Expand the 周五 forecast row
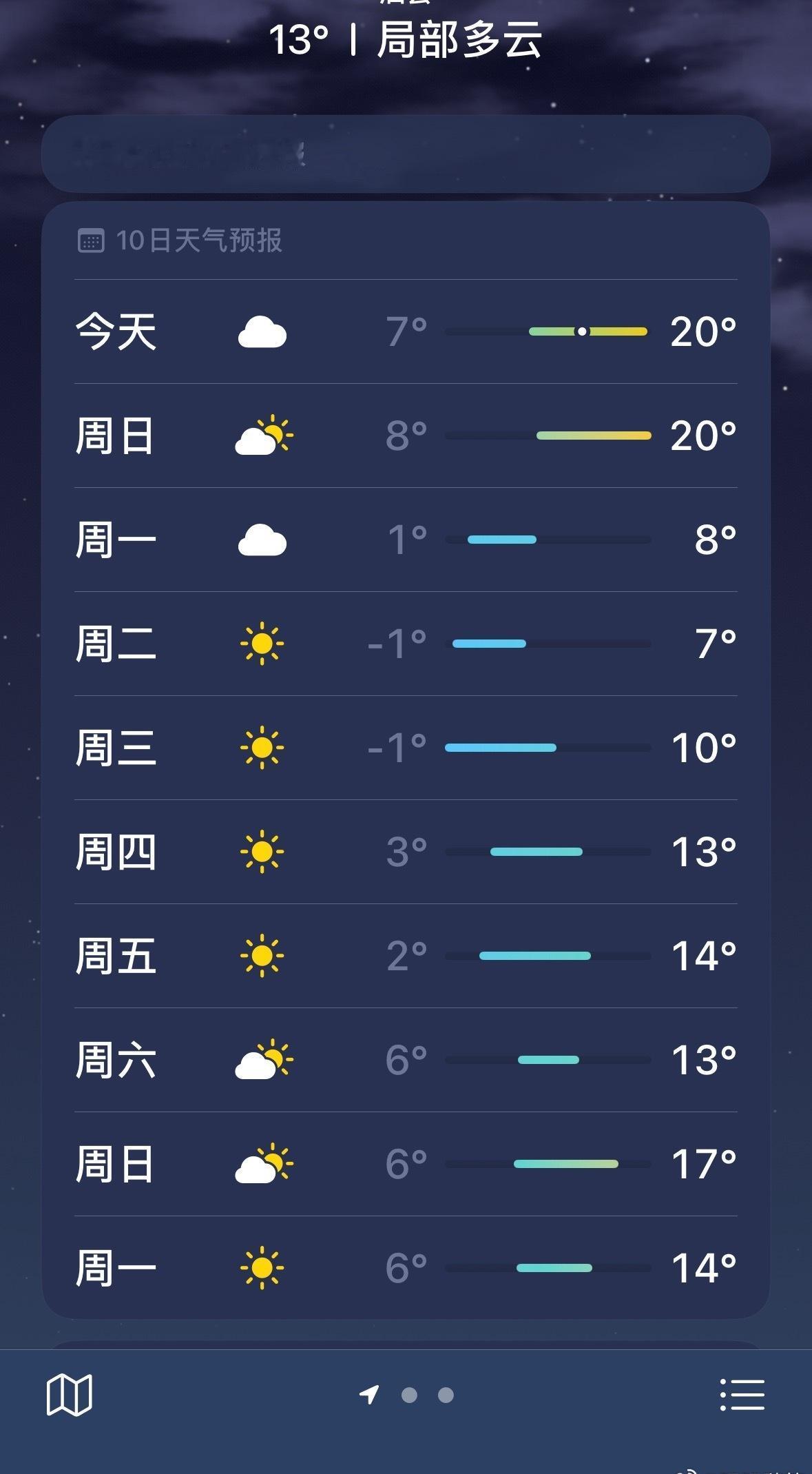The image size is (812, 1474). (x=406, y=955)
